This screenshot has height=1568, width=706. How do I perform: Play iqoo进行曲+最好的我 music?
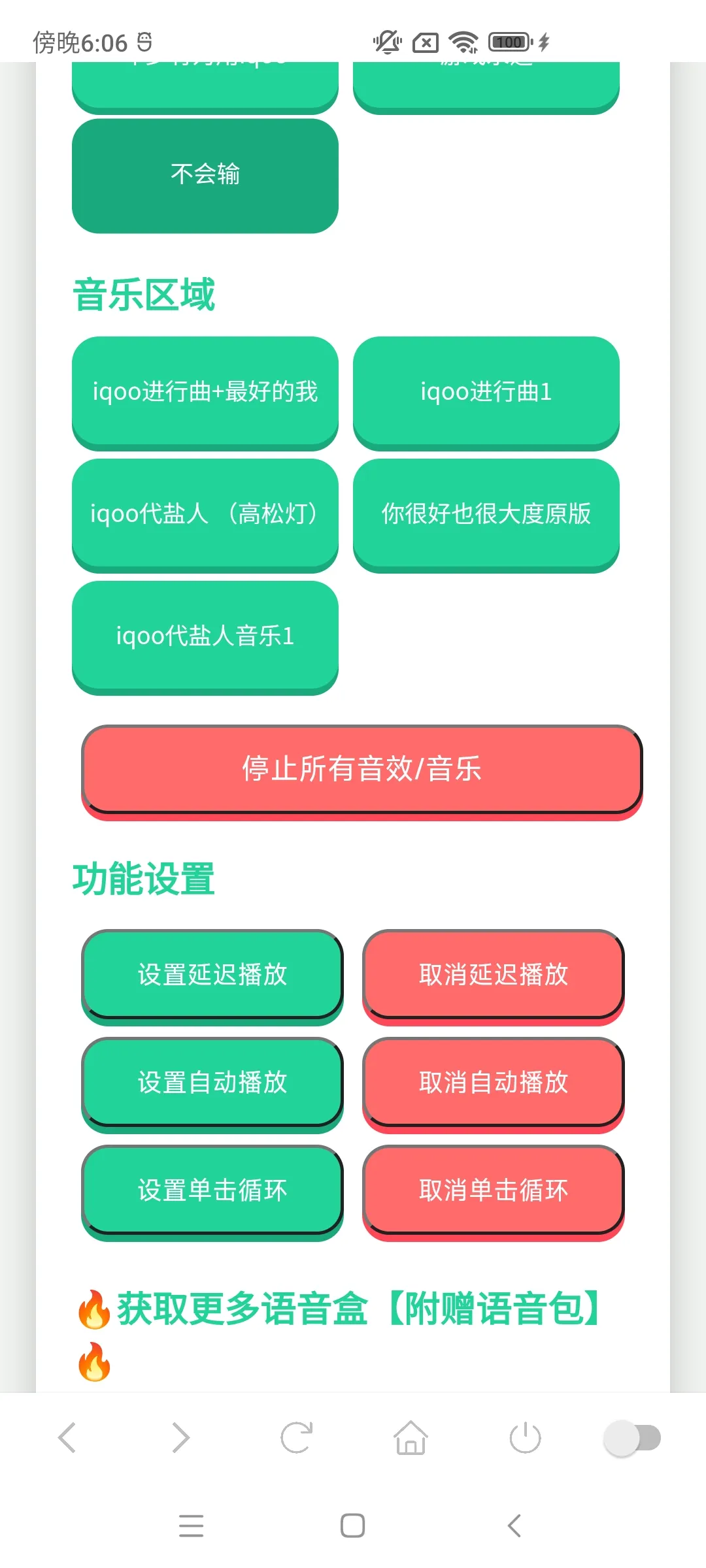(x=205, y=393)
